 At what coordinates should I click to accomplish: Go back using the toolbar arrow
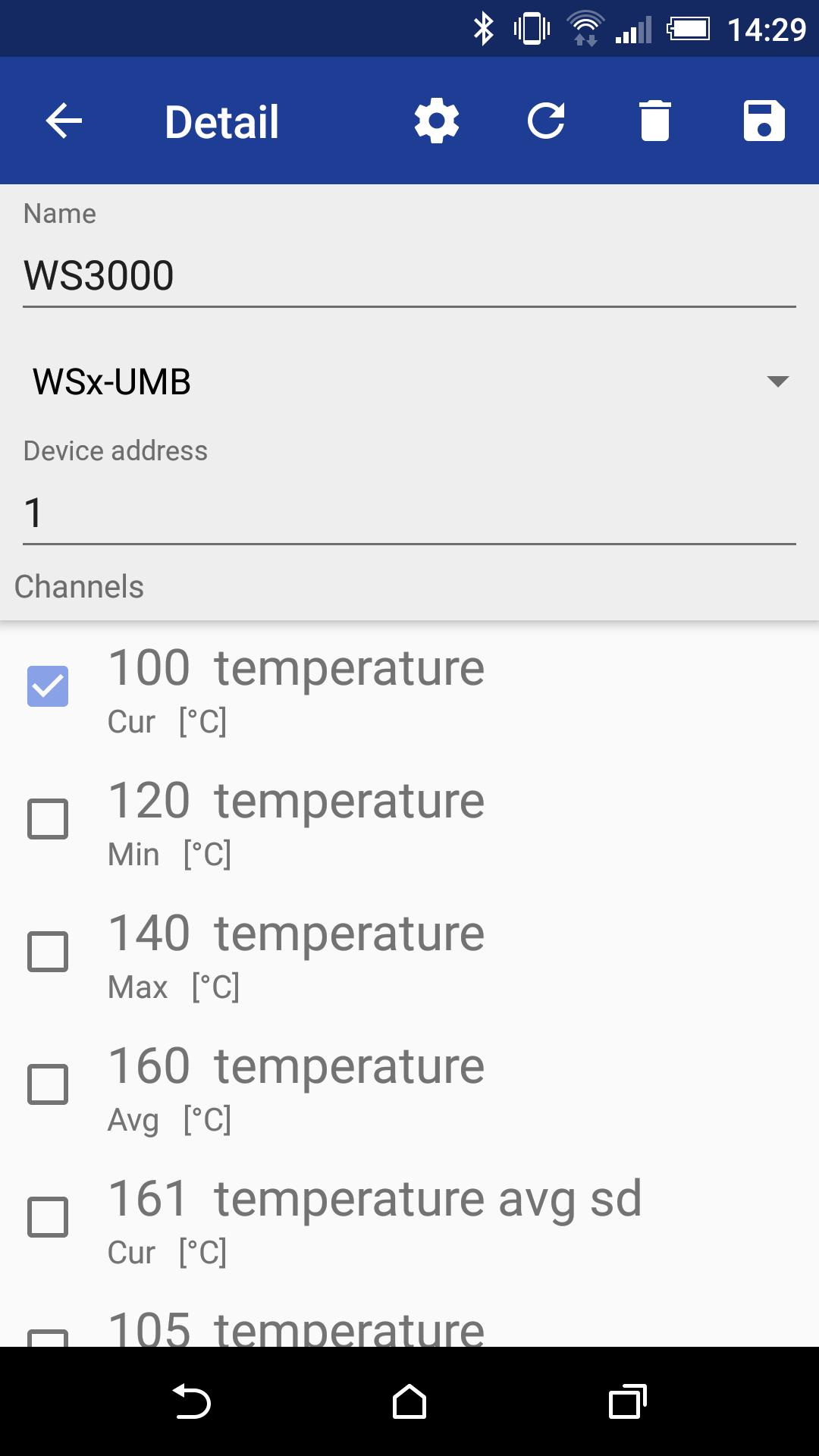64,121
